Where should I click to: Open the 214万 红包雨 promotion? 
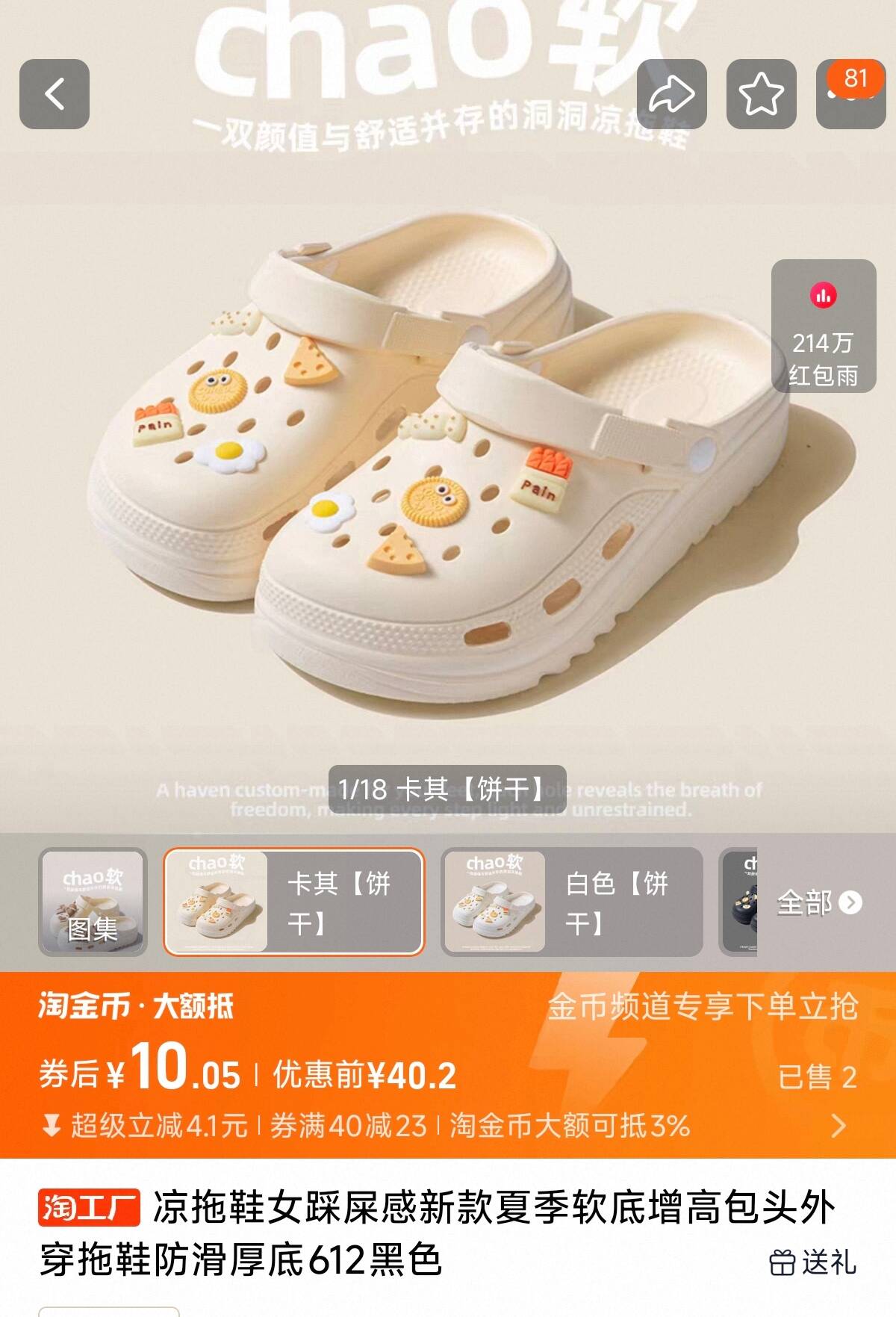pyautogui.click(x=823, y=326)
